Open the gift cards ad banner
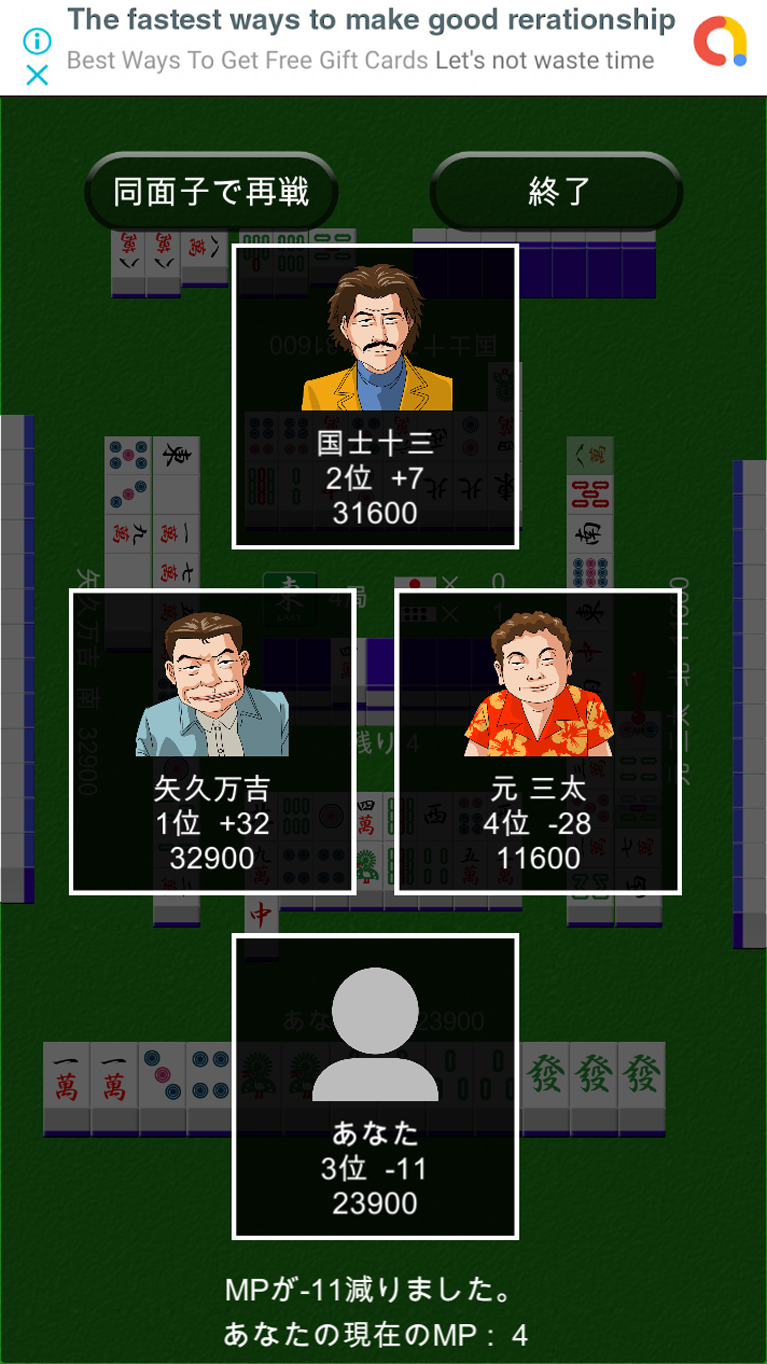Image resolution: width=767 pixels, height=1364 pixels. (x=370, y=40)
